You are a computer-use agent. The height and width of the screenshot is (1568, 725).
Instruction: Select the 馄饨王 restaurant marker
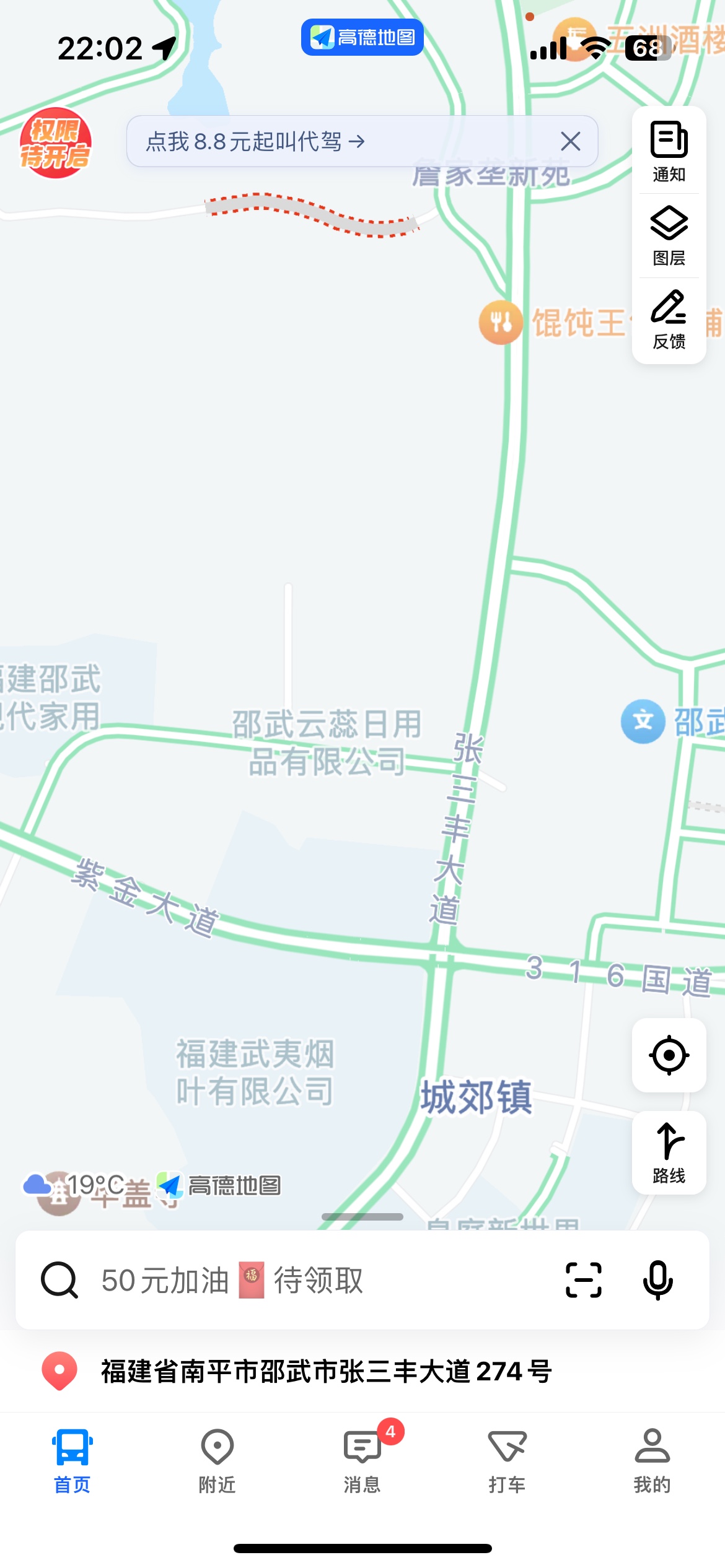(499, 322)
